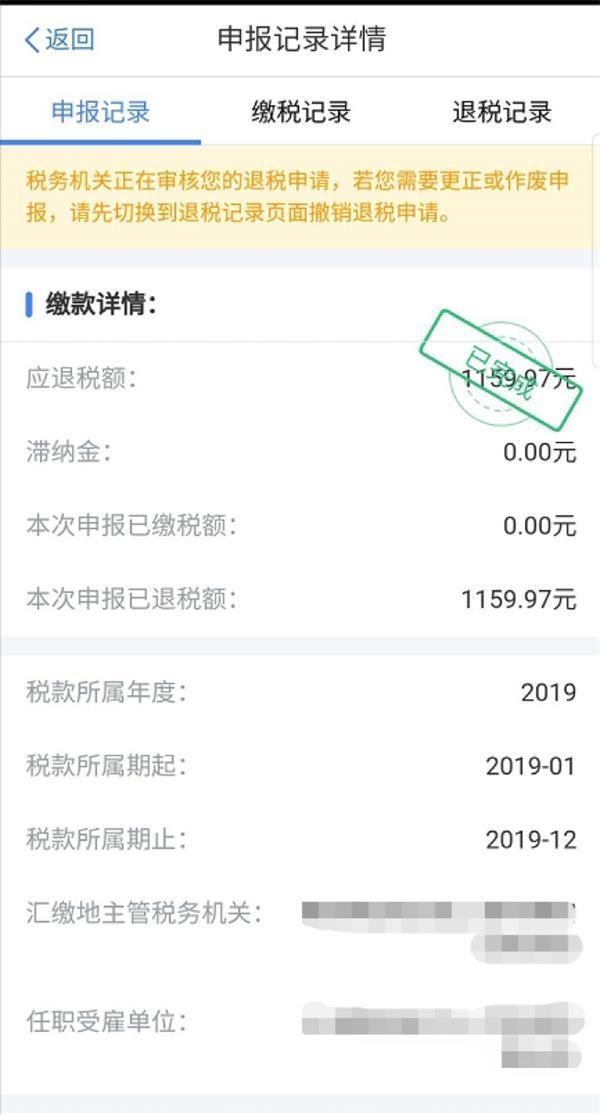Open the 退税记录 tab
This screenshot has width=600, height=1115.
point(502,112)
